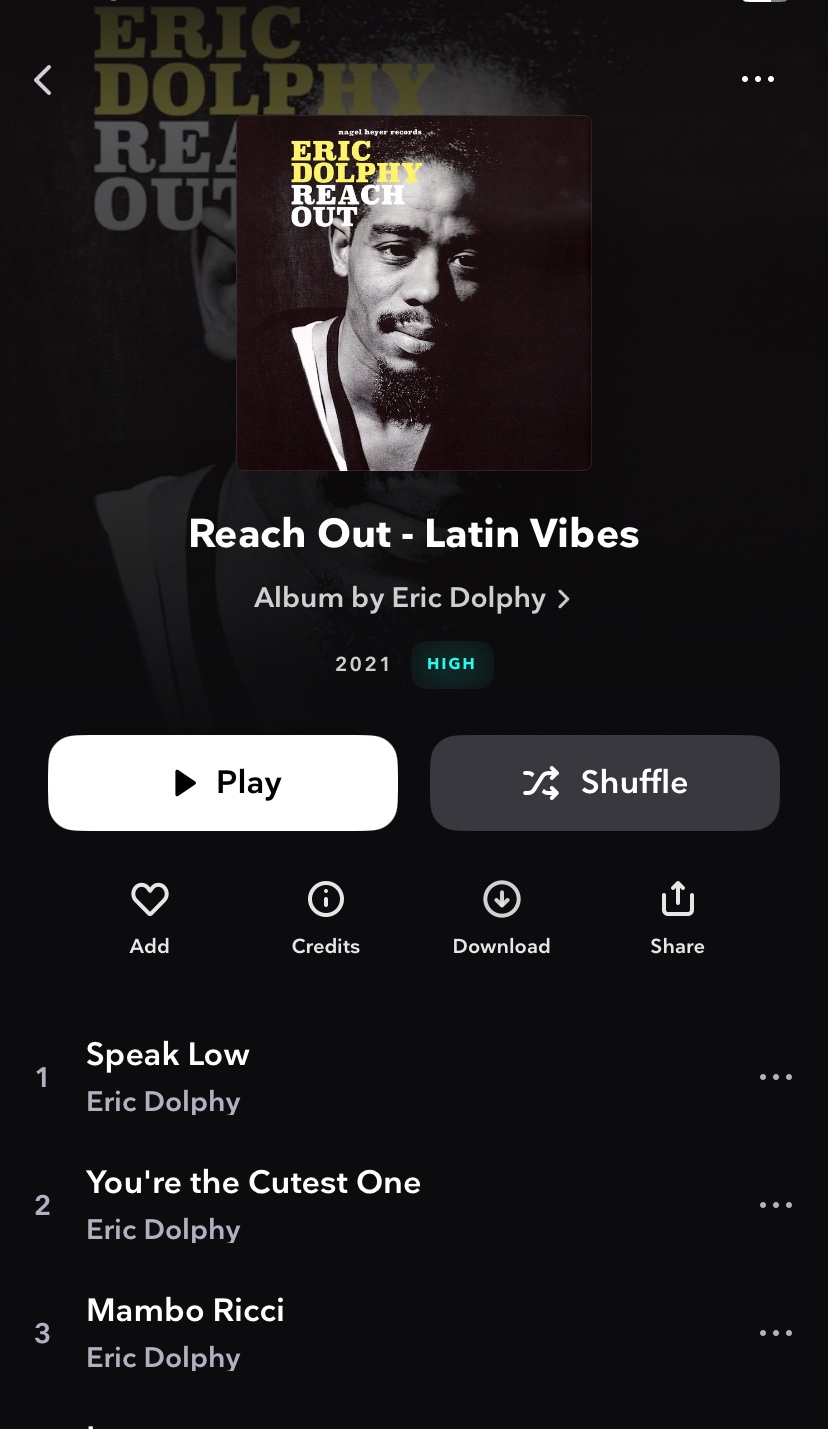The height and width of the screenshot is (1429, 828).
Task: Play track Speak Low
Action: pyautogui.click(x=390, y=1077)
